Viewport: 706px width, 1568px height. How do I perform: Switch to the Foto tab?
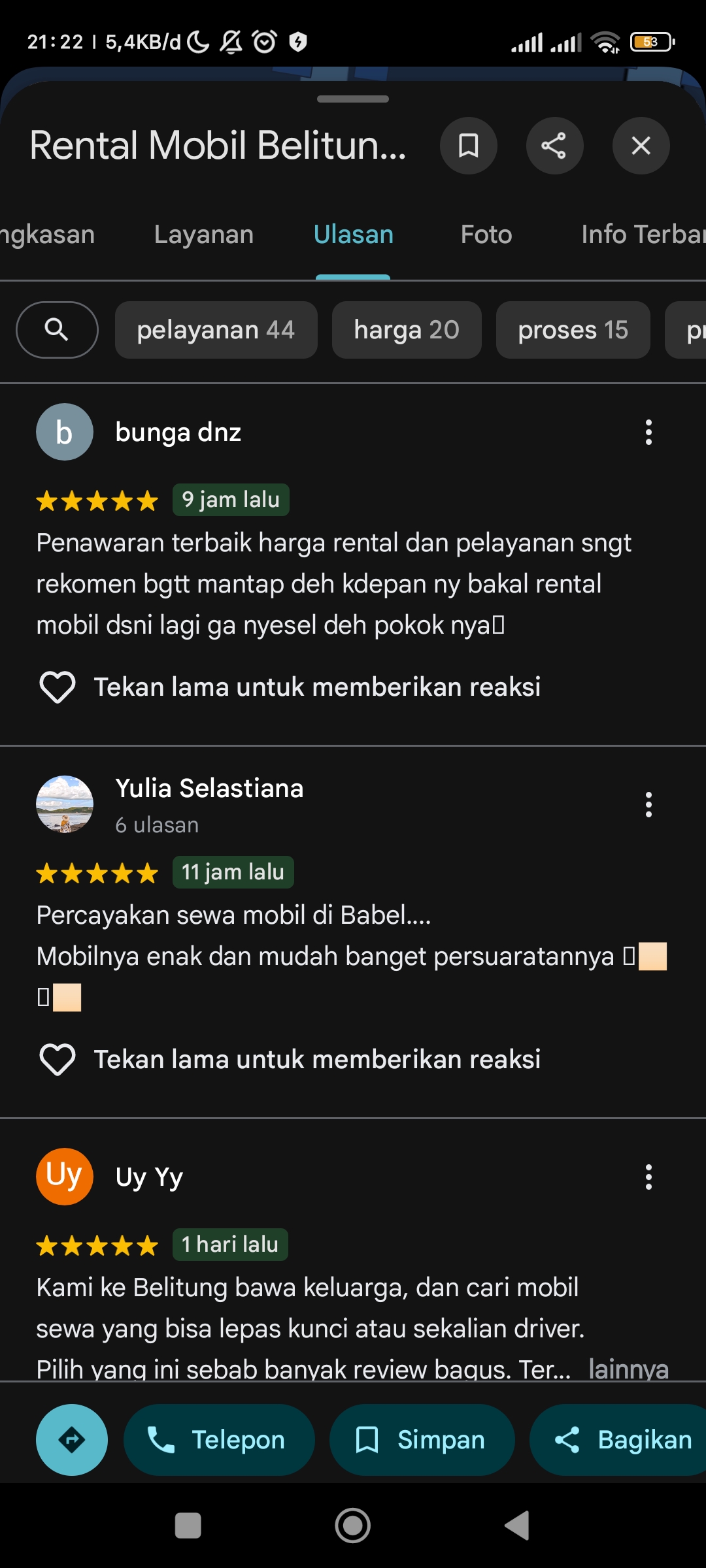coord(486,235)
